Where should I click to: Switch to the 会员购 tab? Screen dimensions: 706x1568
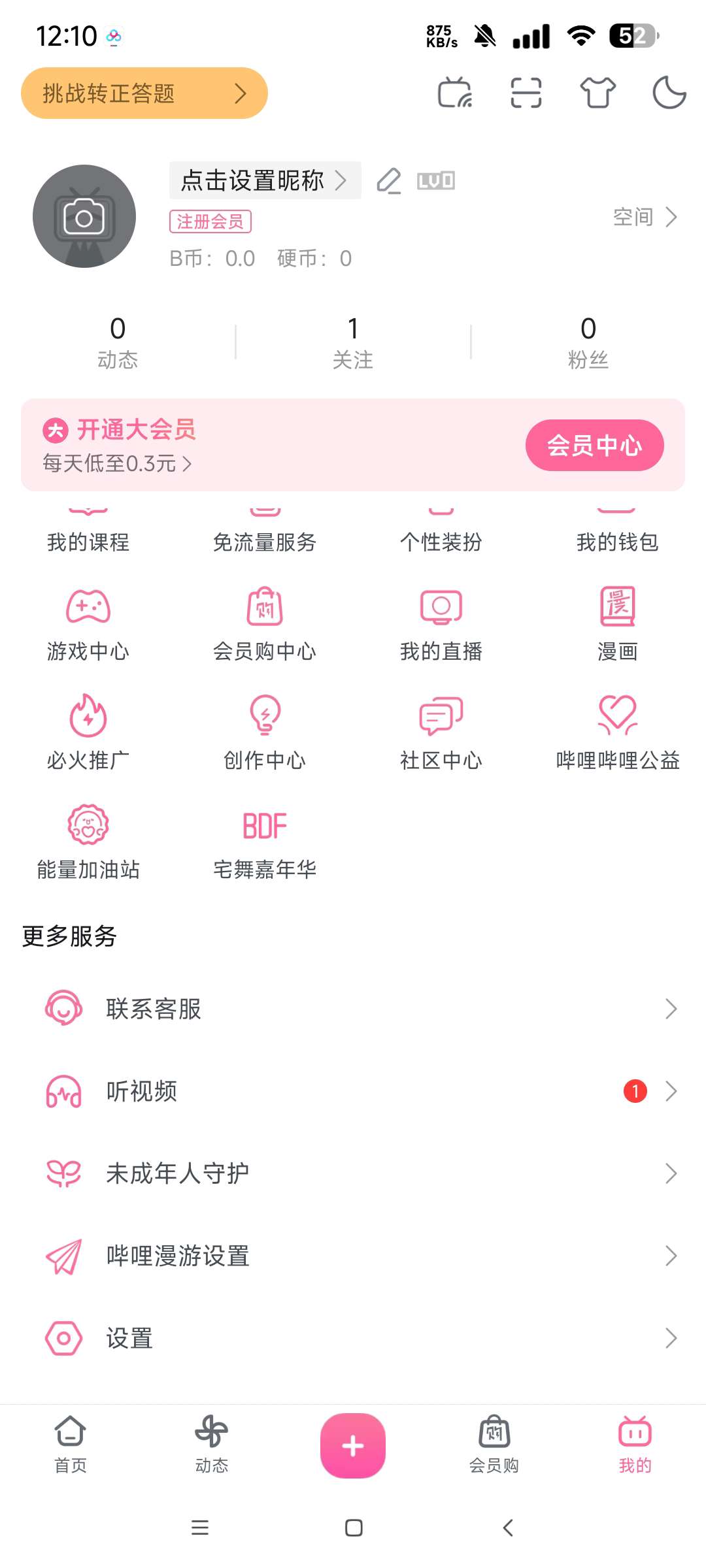pos(494,1445)
